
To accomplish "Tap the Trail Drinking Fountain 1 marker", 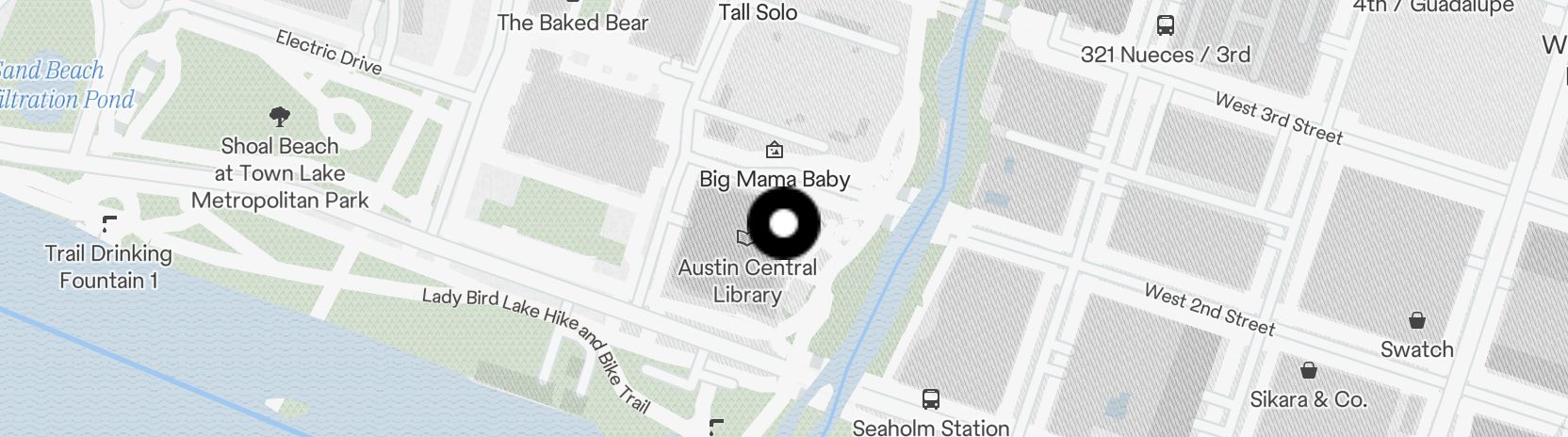I will coord(109,224).
